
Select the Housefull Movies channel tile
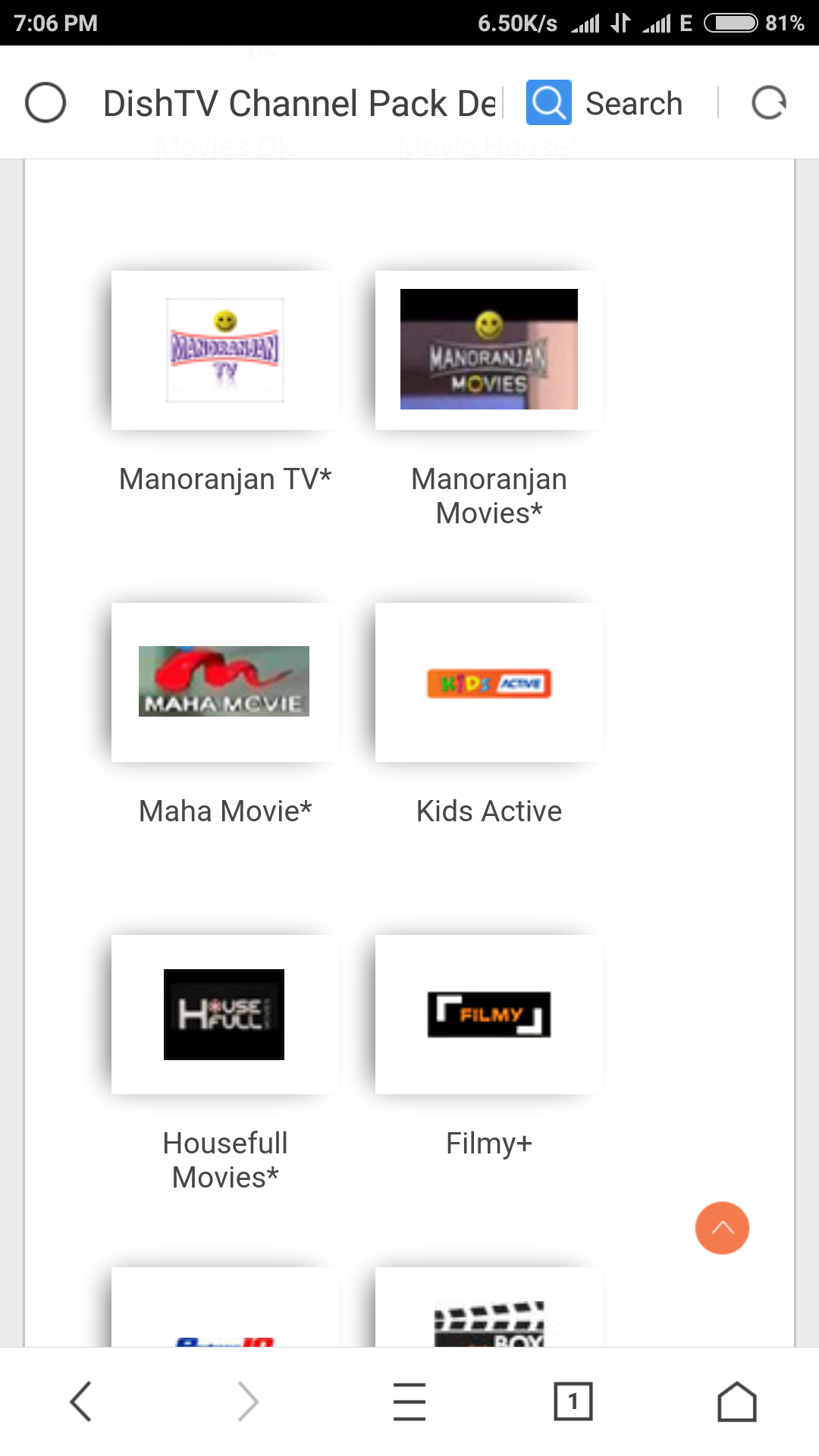224,1015
